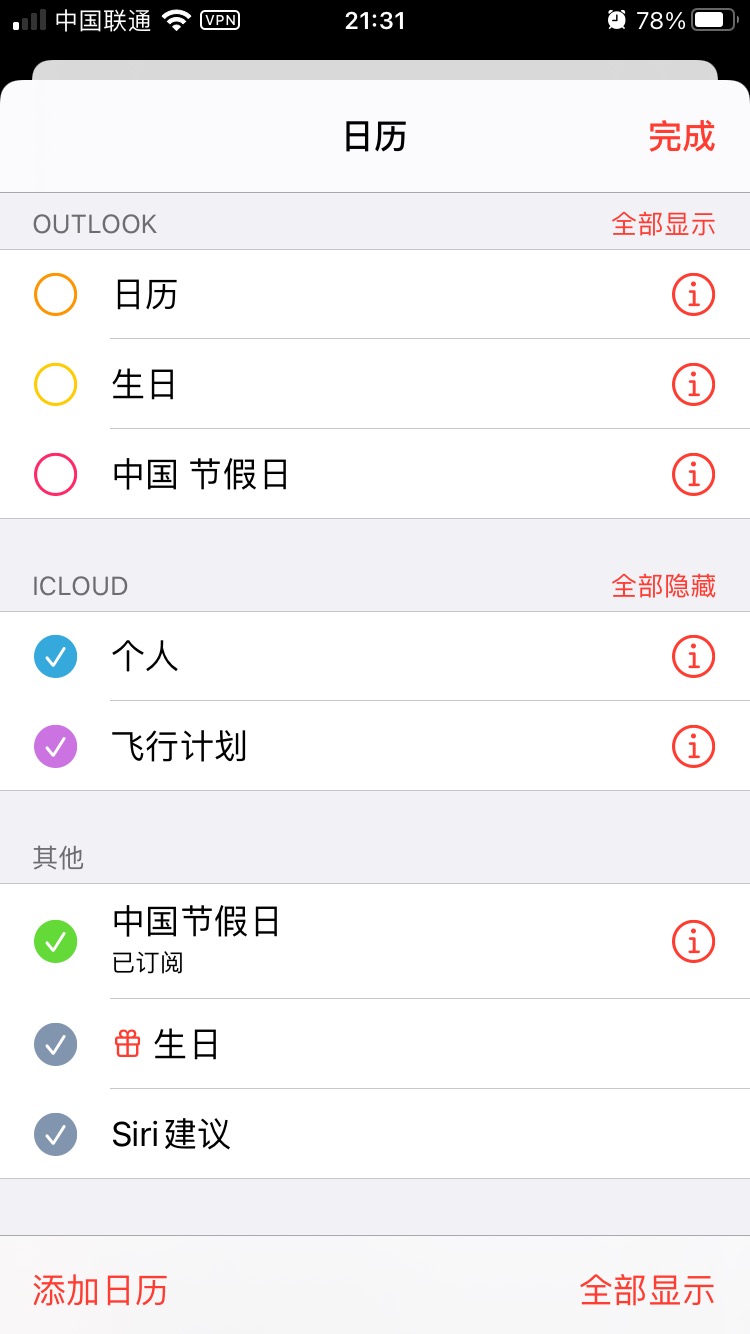
Task: Tap 完成 to finish editing calendars
Action: pos(679,137)
